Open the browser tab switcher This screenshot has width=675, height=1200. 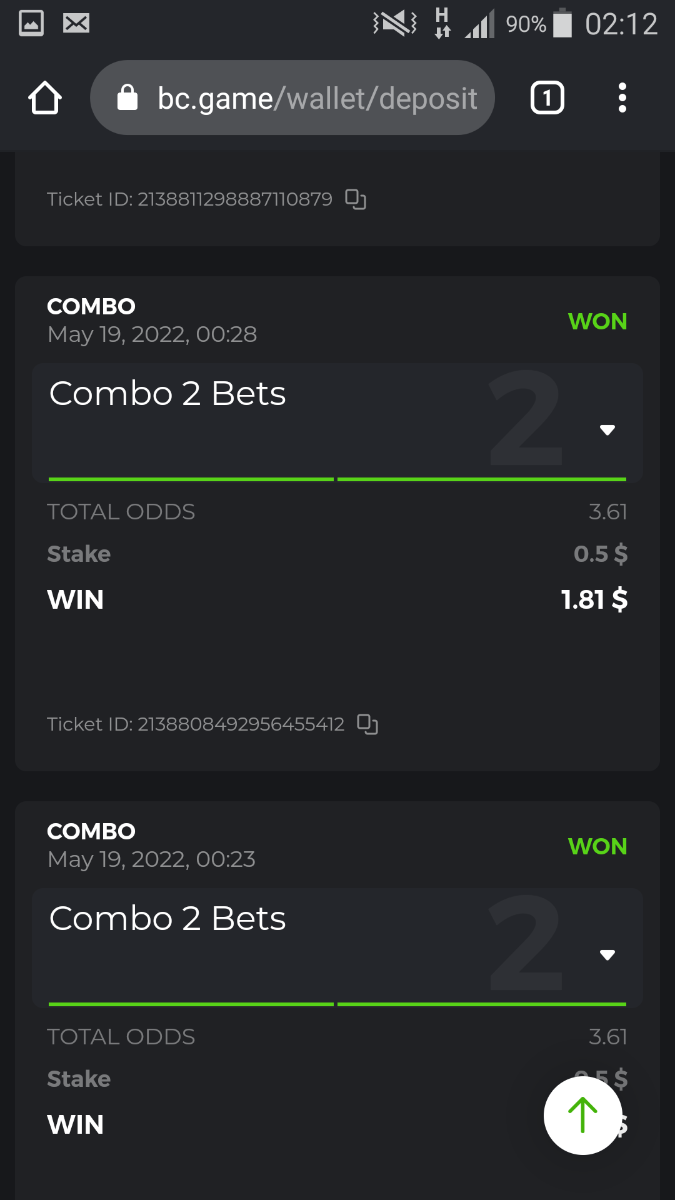click(547, 98)
